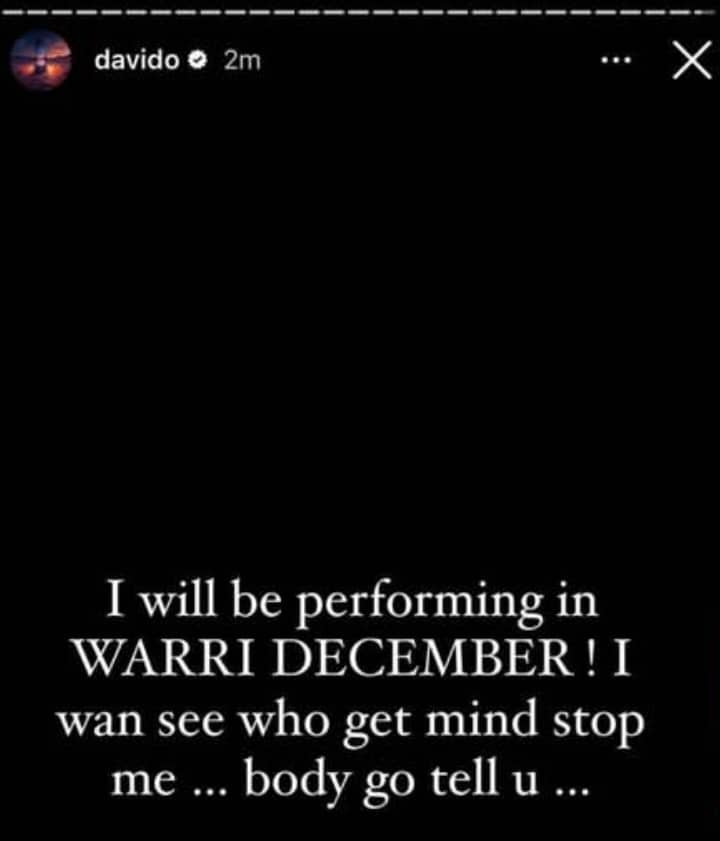Tap the davido username

136,61
